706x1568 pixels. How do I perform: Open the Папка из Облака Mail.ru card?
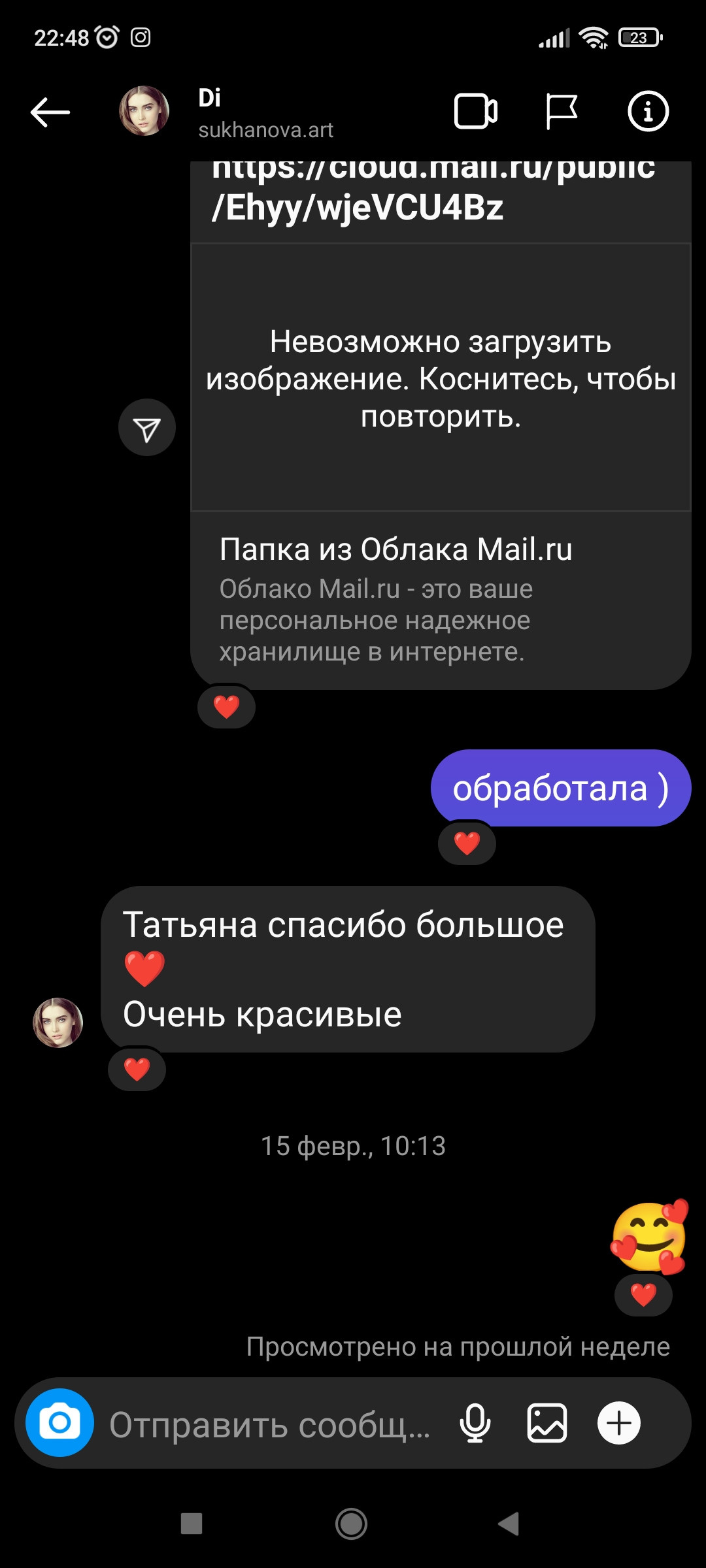coord(441,598)
